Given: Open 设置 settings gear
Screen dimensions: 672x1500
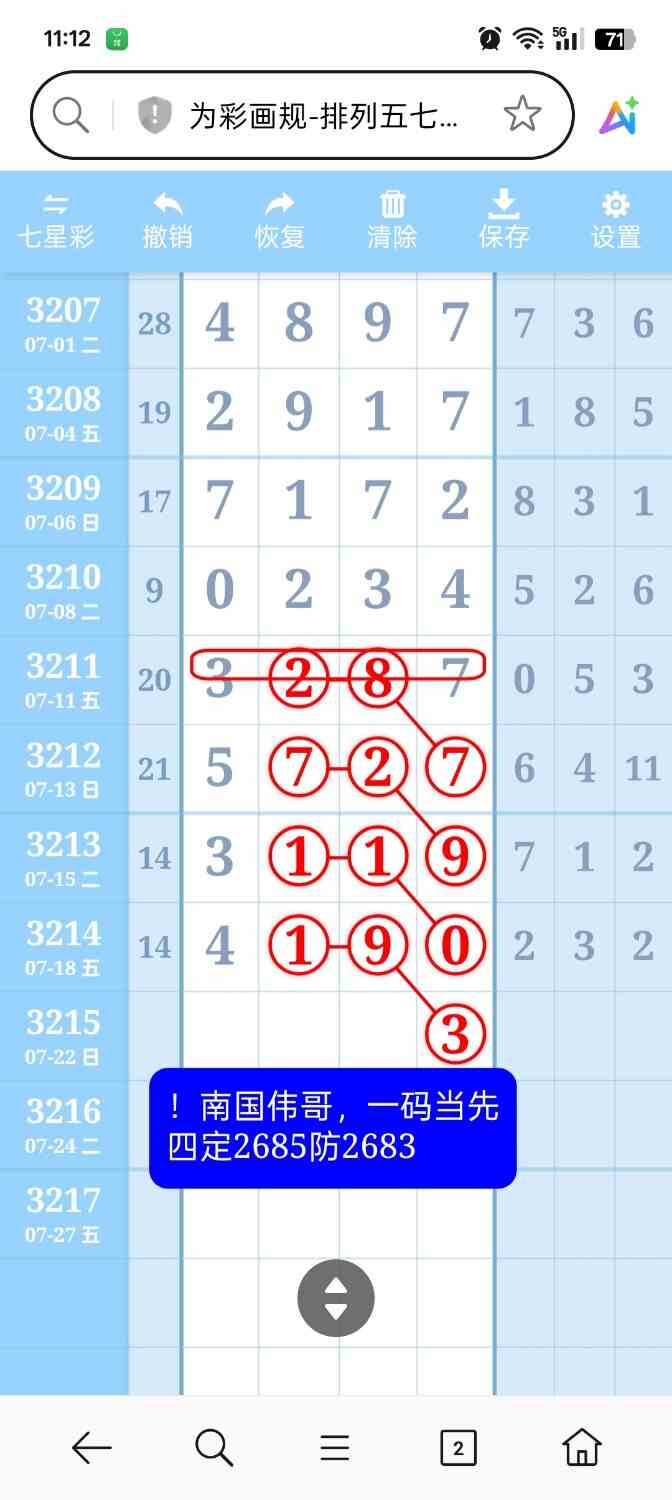Looking at the screenshot, I should coord(615,221).
